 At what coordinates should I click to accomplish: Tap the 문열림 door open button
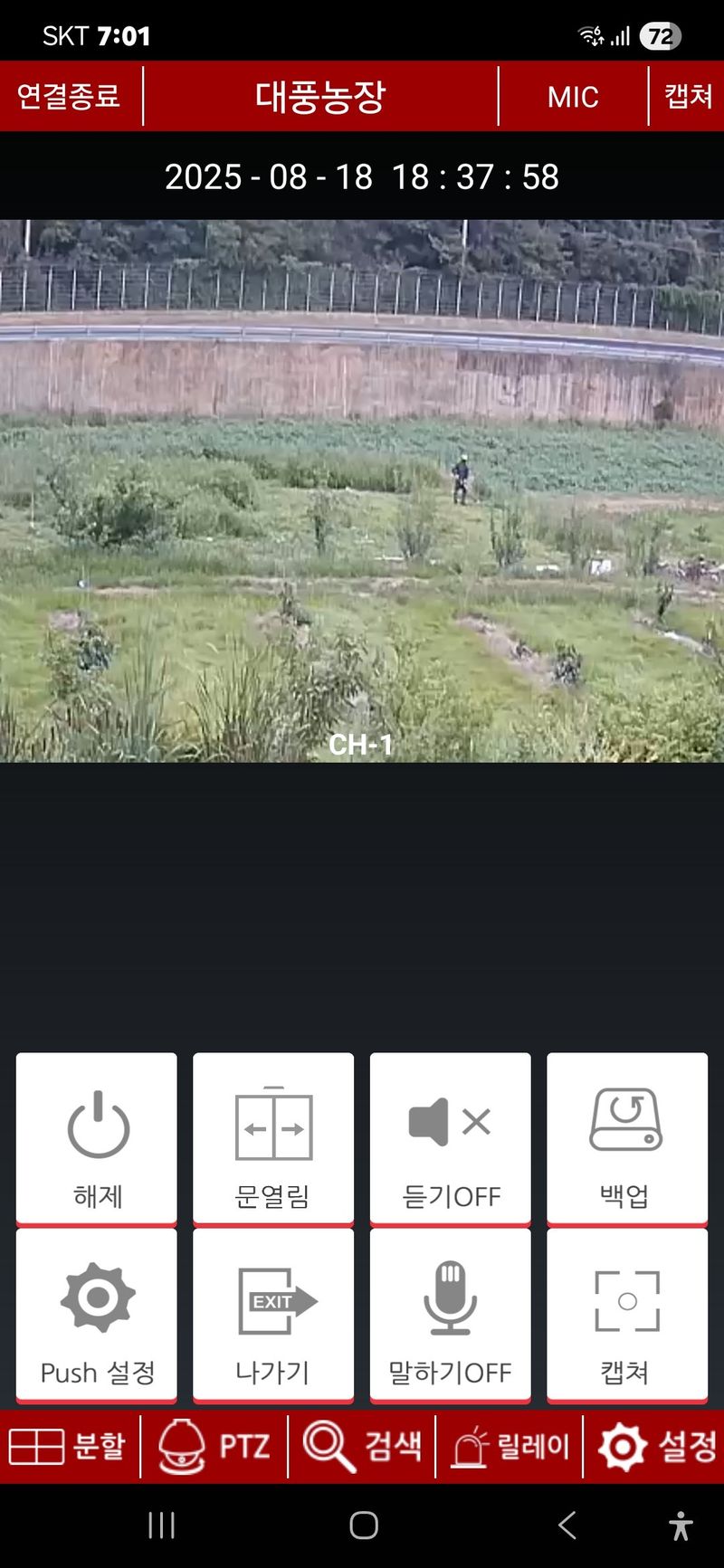coord(273,1138)
